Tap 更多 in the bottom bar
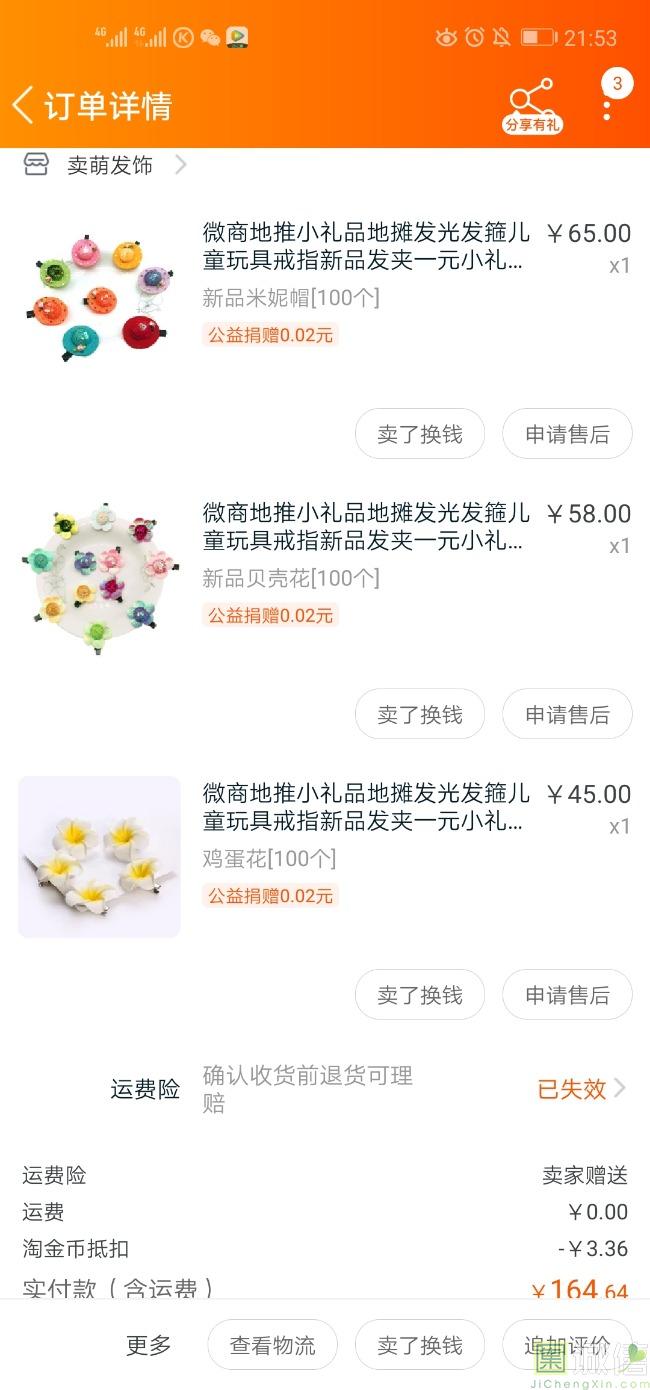The width and height of the screenshot is (650, 1390). coord(148,1345)
